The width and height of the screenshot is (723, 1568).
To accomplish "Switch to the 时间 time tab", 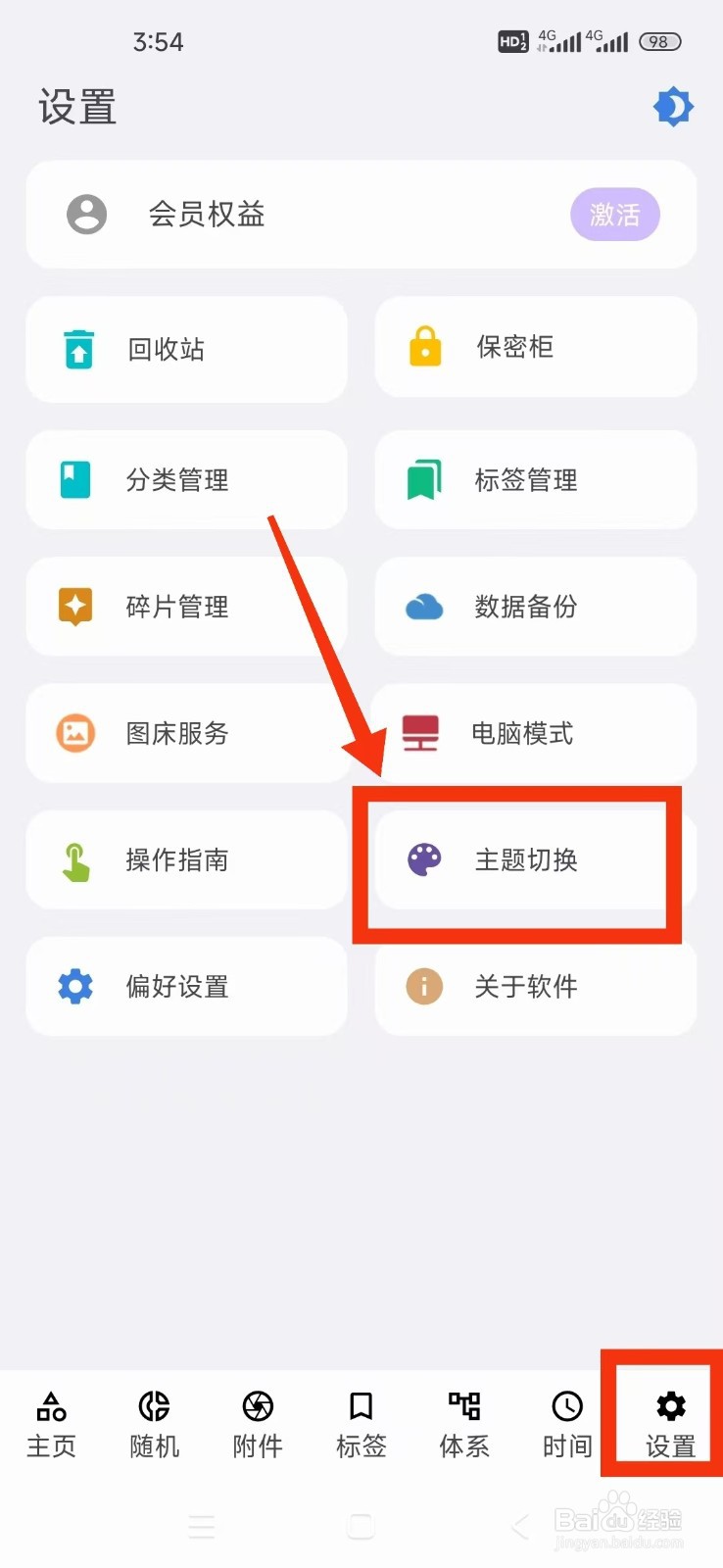I will (x=566, y=1420).
